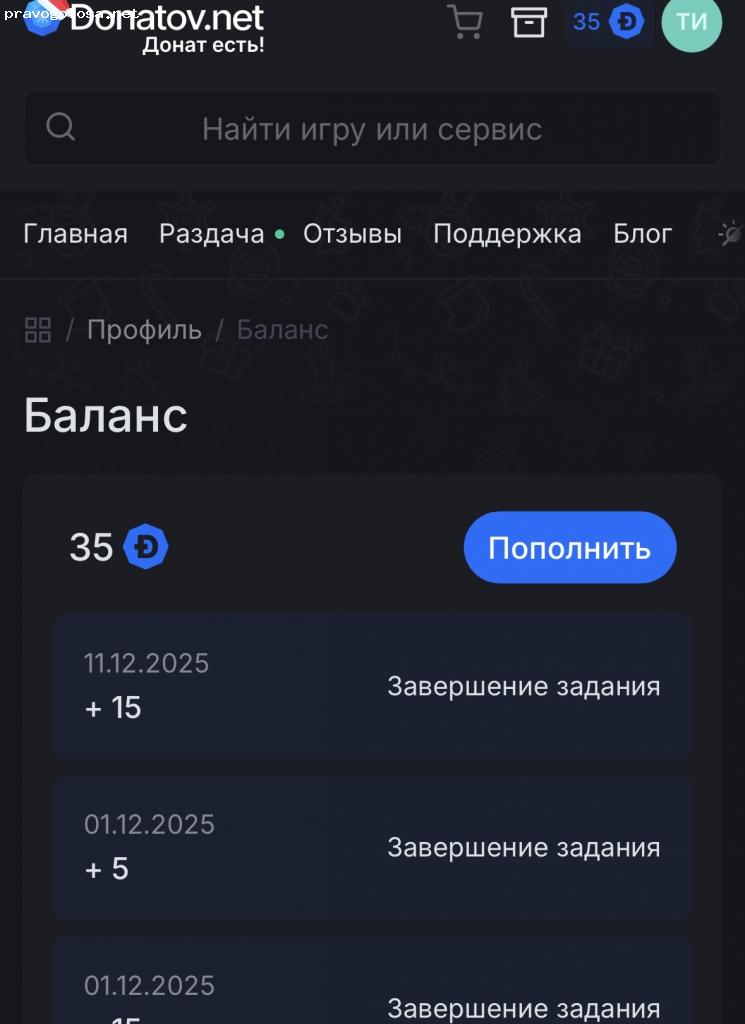Open the Поддержка page
This screenshot has height=1024, width=745.
(507, 233)
